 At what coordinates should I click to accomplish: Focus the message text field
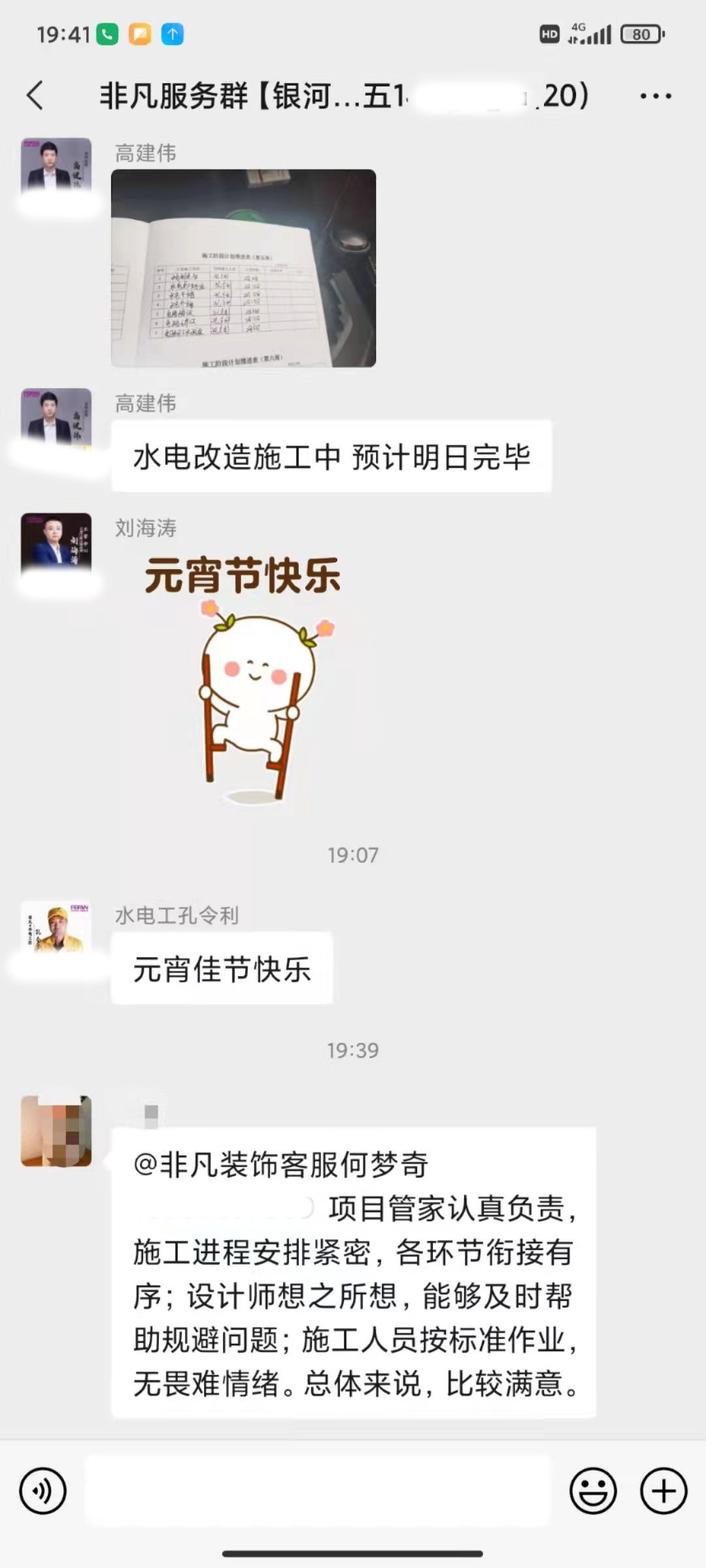pyautogui.click(x=319, y=1491)
